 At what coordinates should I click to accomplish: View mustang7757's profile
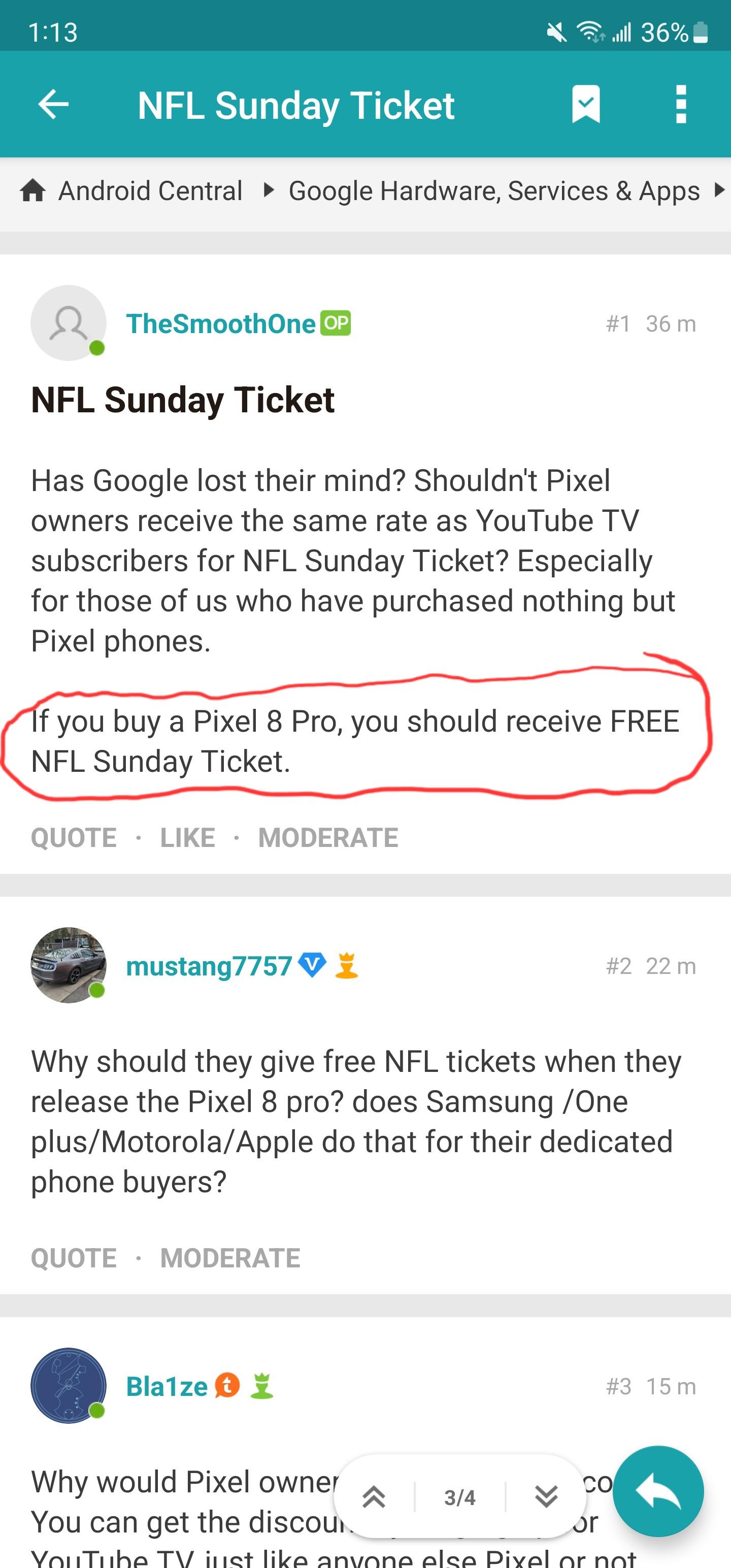209,966
